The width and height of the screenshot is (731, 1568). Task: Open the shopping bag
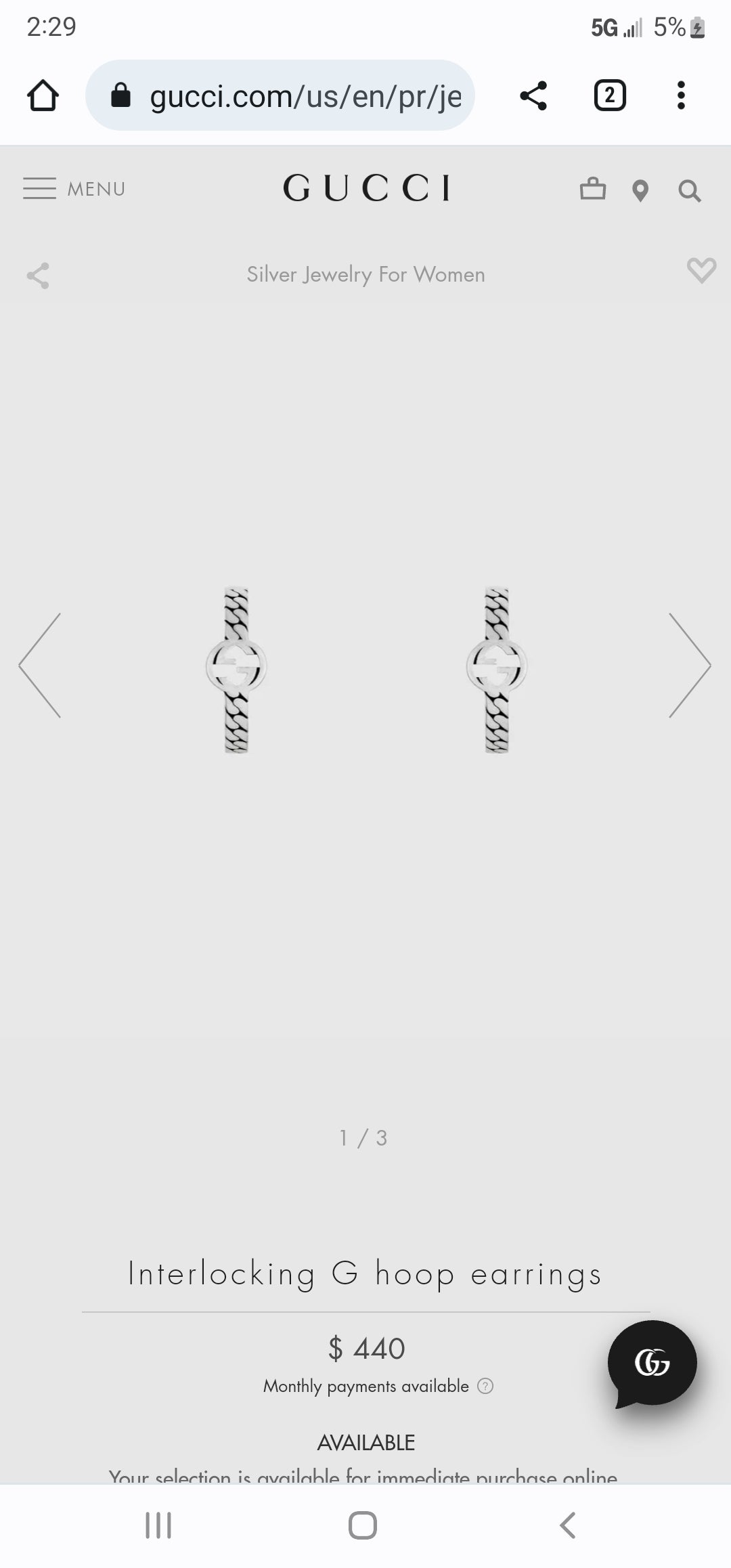tap(592, 189)
